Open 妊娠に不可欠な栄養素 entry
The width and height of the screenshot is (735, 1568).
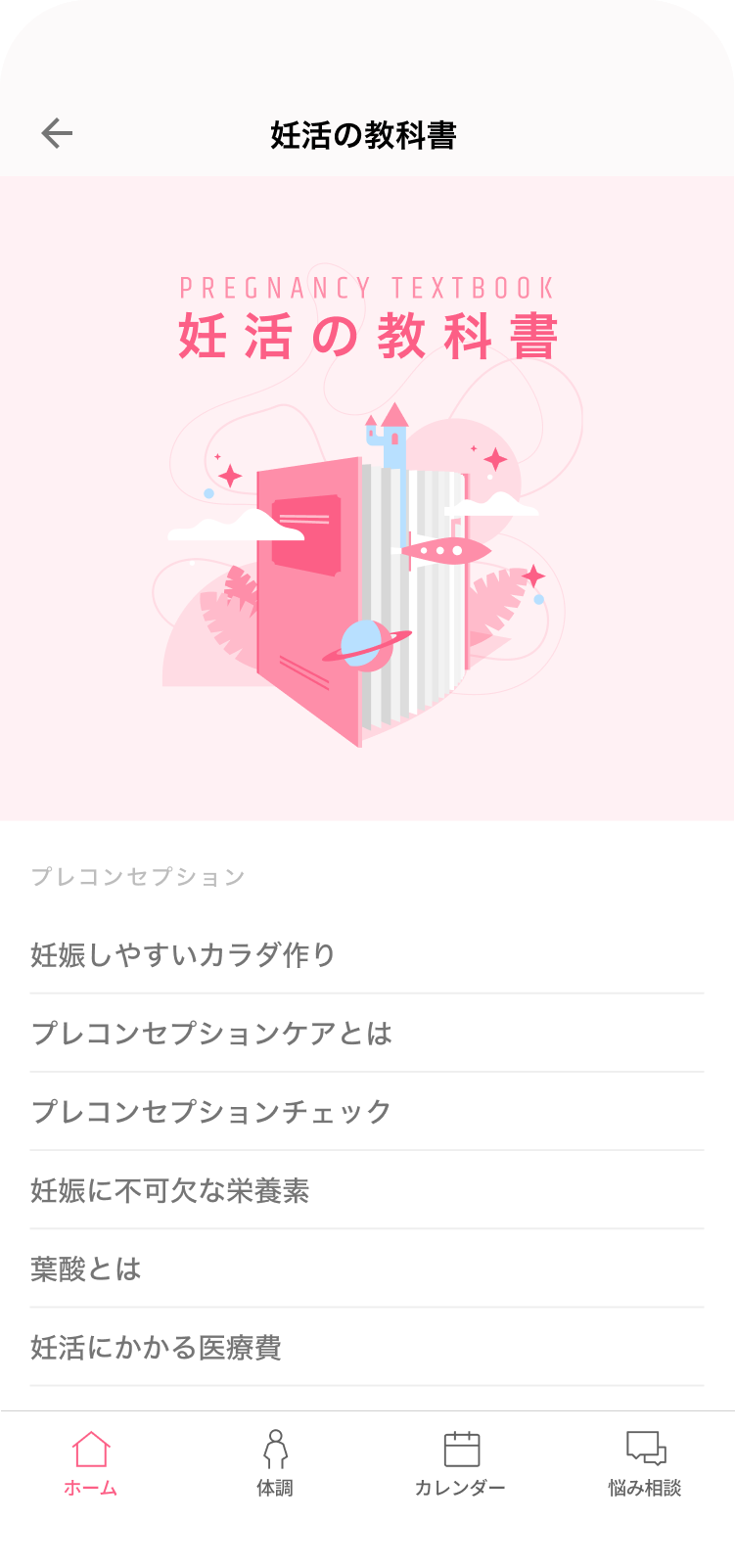[x=367, y=1189]
